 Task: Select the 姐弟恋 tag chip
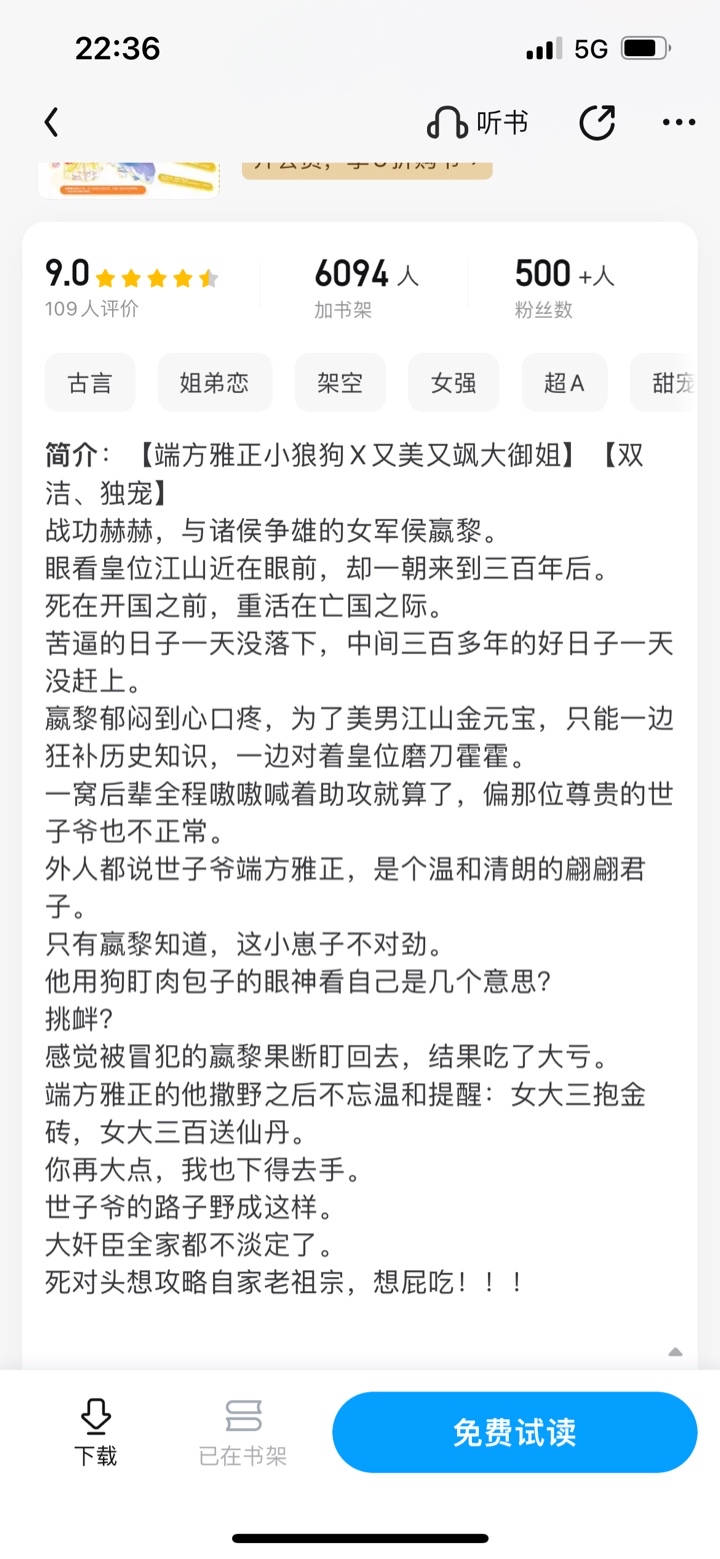(x=215, y=382)
